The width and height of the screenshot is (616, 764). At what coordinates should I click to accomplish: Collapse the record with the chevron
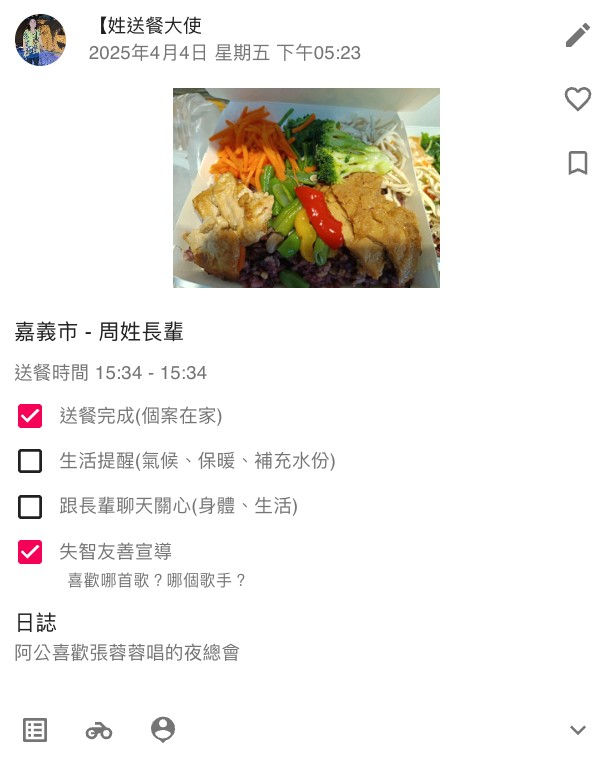[x=577, y=731]
